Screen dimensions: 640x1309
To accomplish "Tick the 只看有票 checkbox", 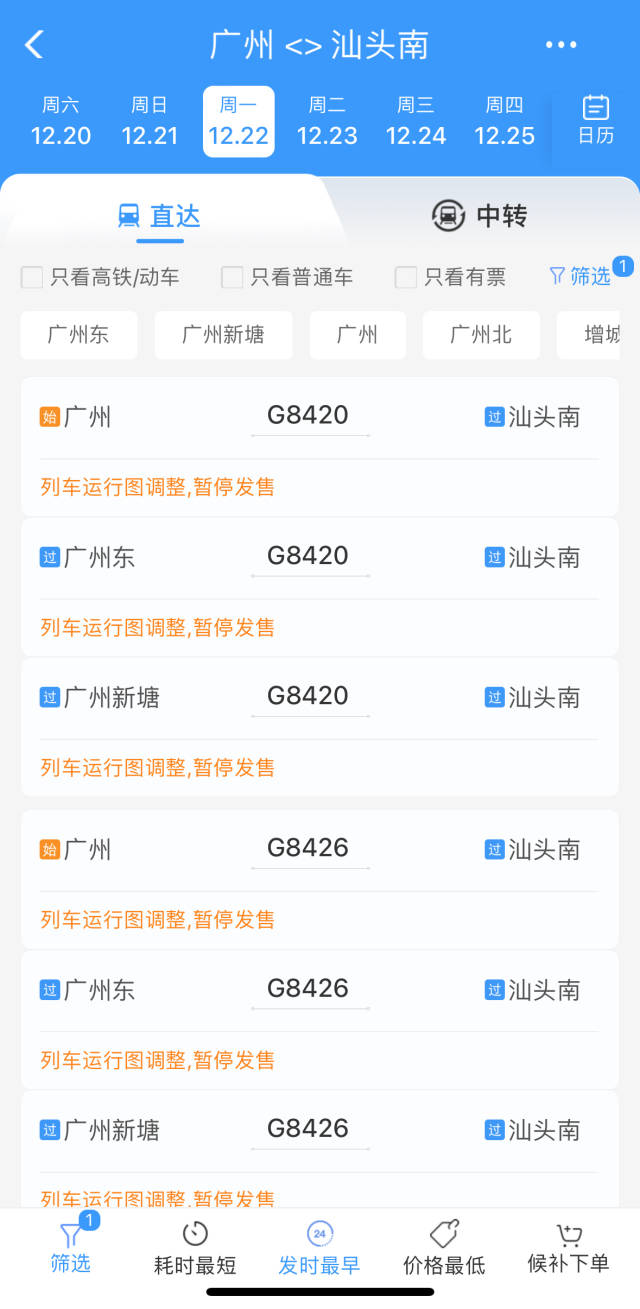I will [x=406, y=277].
